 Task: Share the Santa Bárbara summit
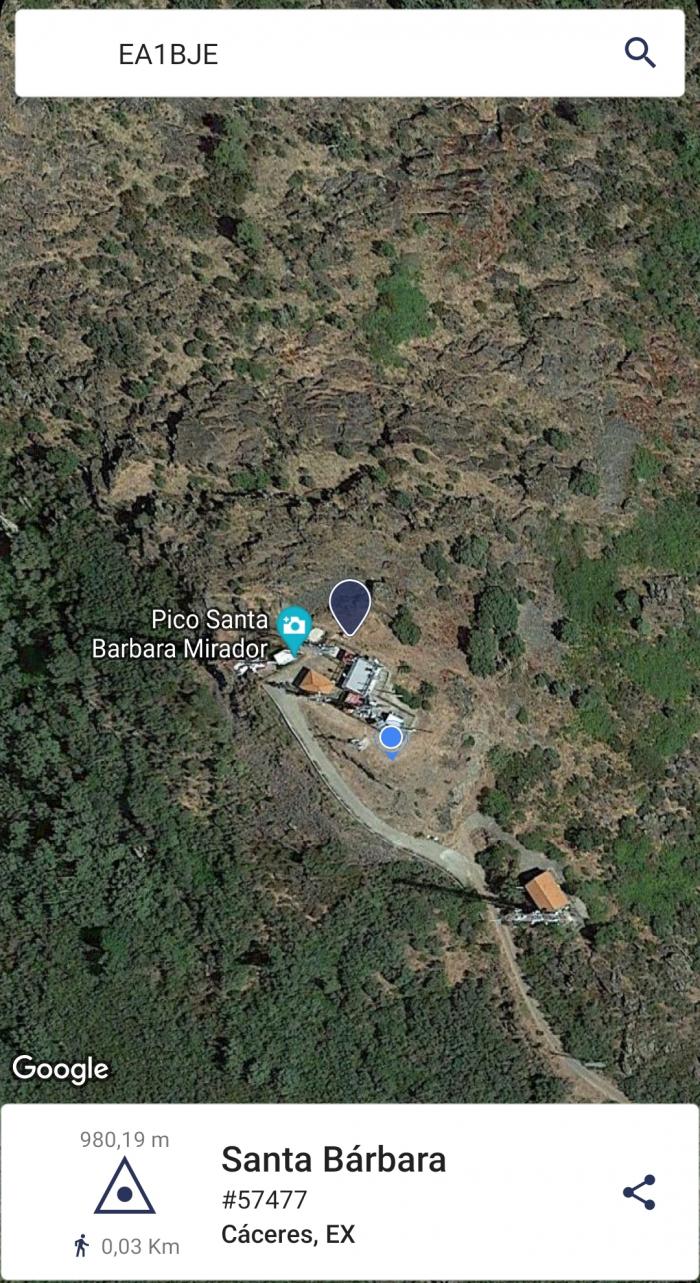(639, 1192)
